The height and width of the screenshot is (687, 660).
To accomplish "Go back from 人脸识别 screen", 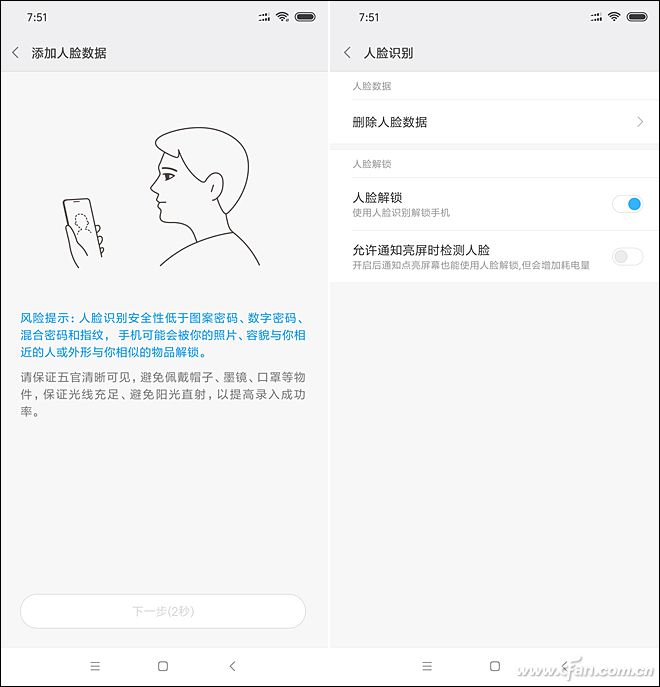I will click(x=347, y=53).
